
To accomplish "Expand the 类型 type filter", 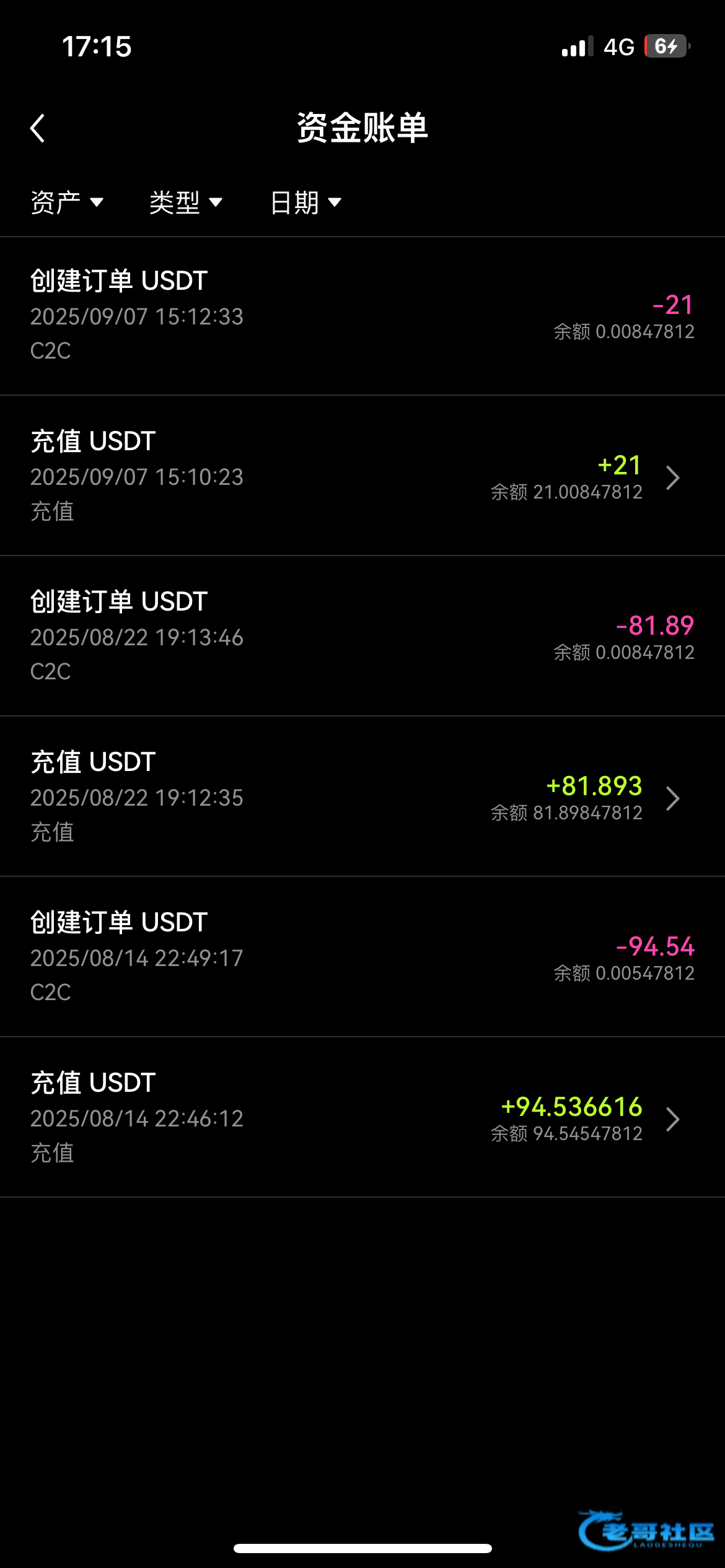I will tap(186, 203).
